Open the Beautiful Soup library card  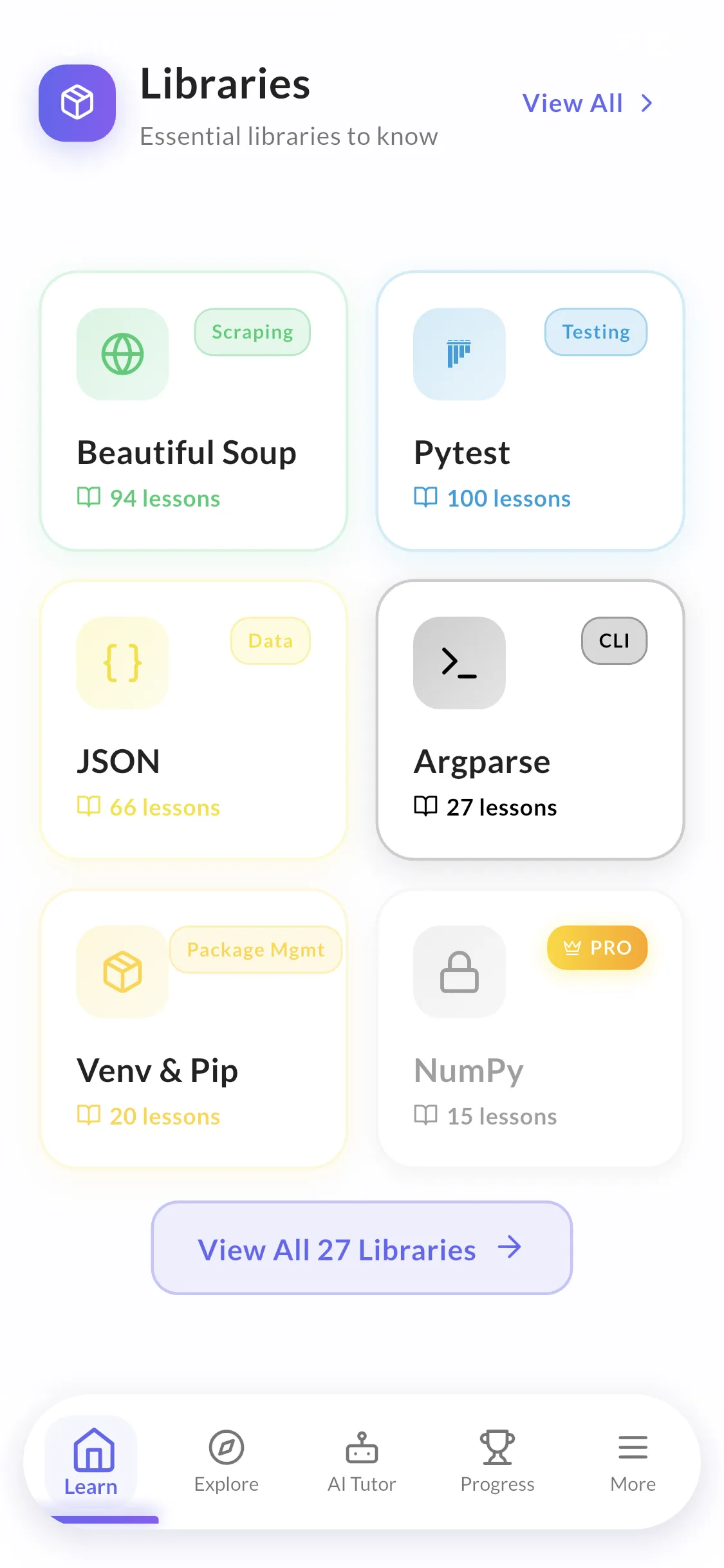[x=193, y=412]
